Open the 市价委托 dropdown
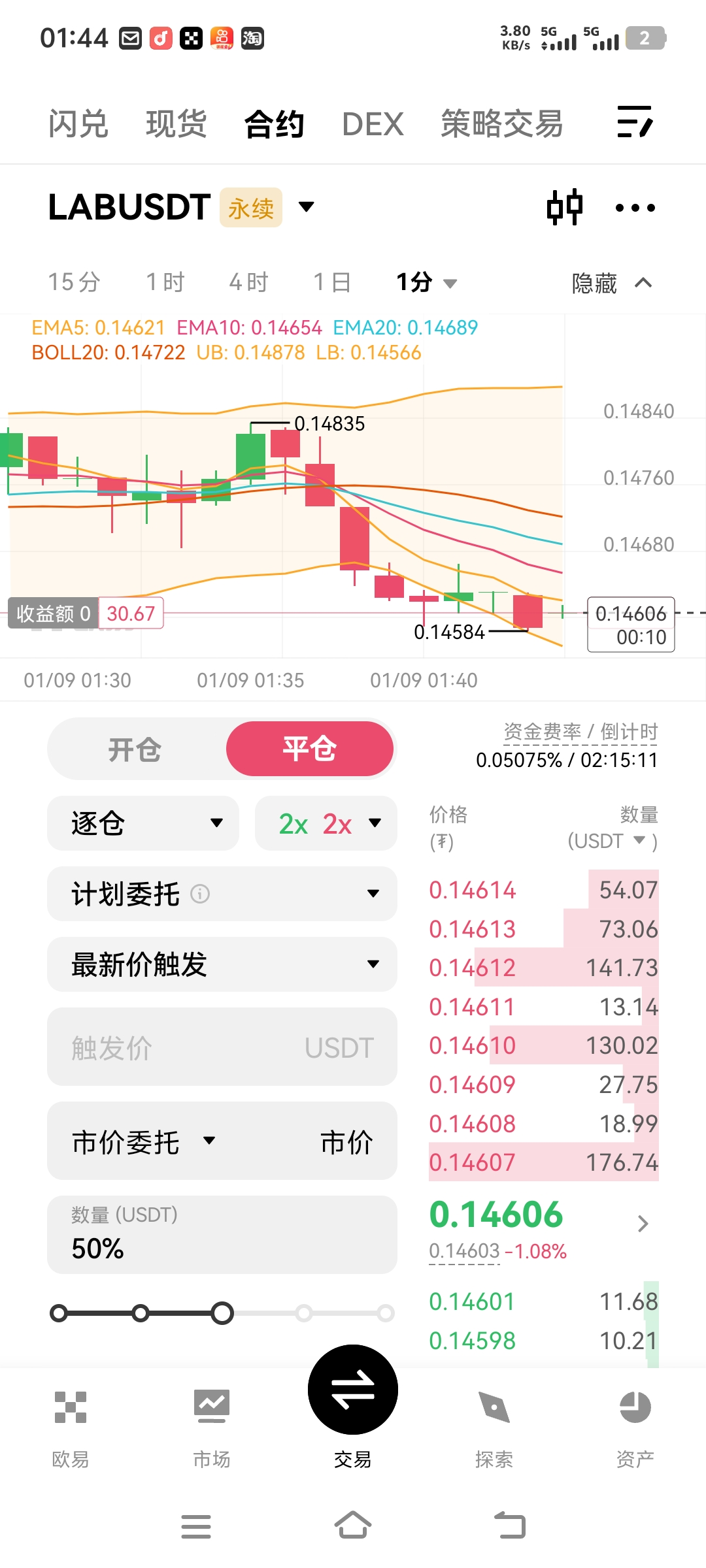Screen dimensions: 706x1568 click(x=144, y=1141)
